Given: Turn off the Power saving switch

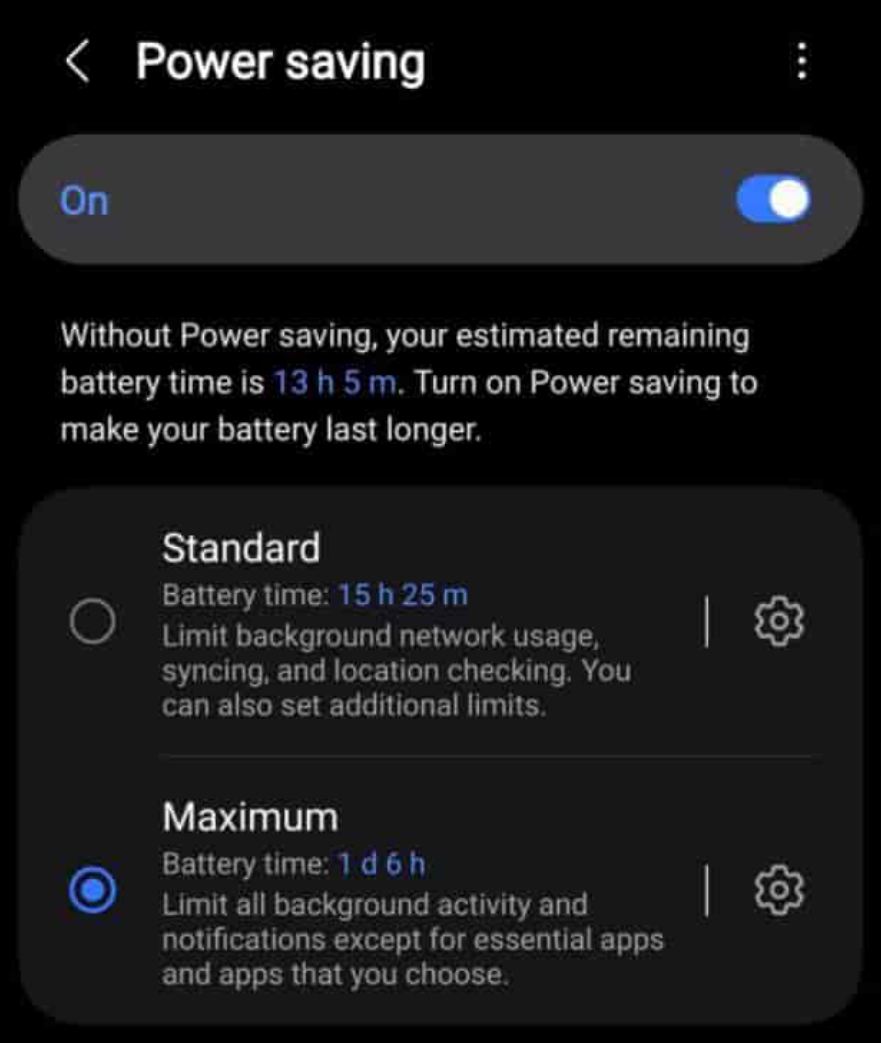Looking at the screenshot, I should (x=773, y=200).
